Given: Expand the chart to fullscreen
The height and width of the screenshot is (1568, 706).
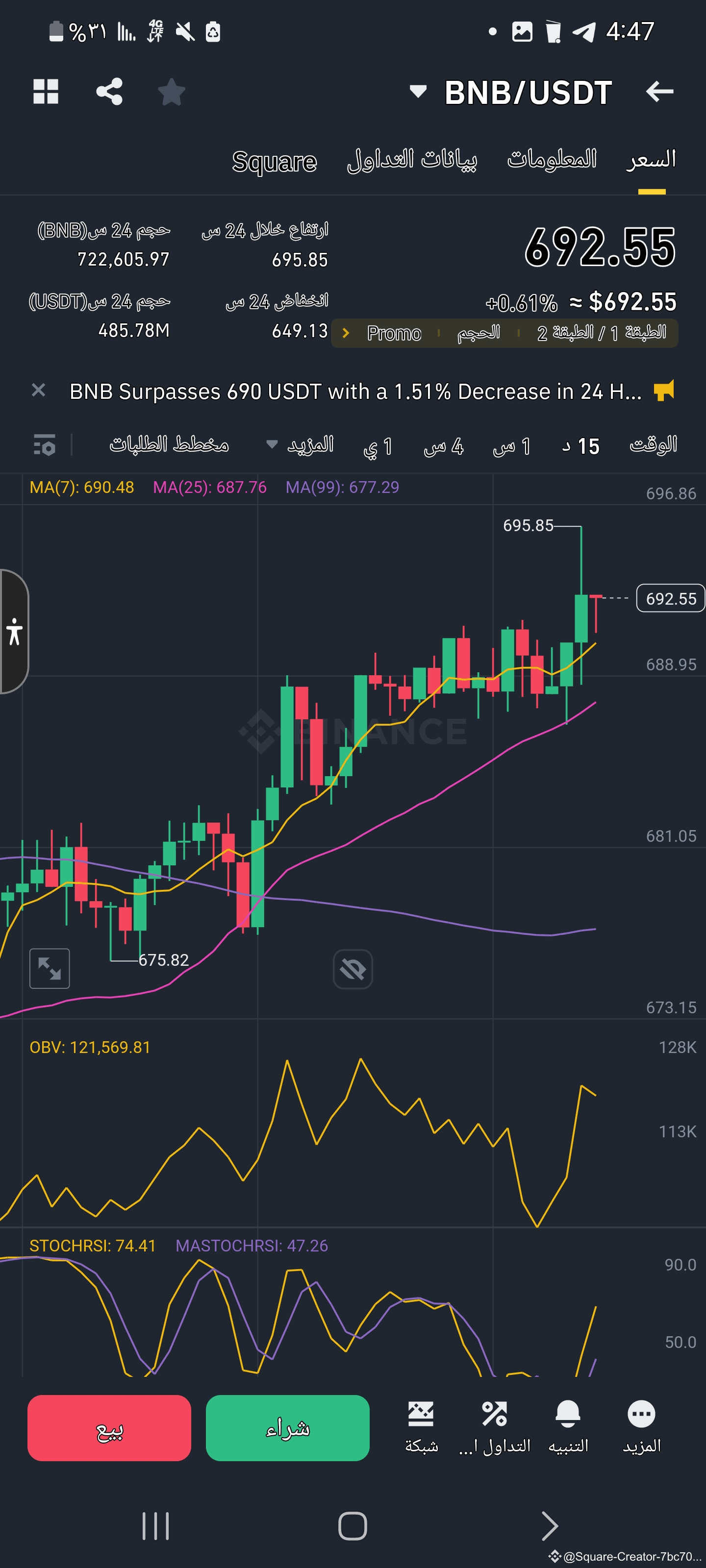Looking at the screenshot, I should pyautogui.click(x=50, y=968).
